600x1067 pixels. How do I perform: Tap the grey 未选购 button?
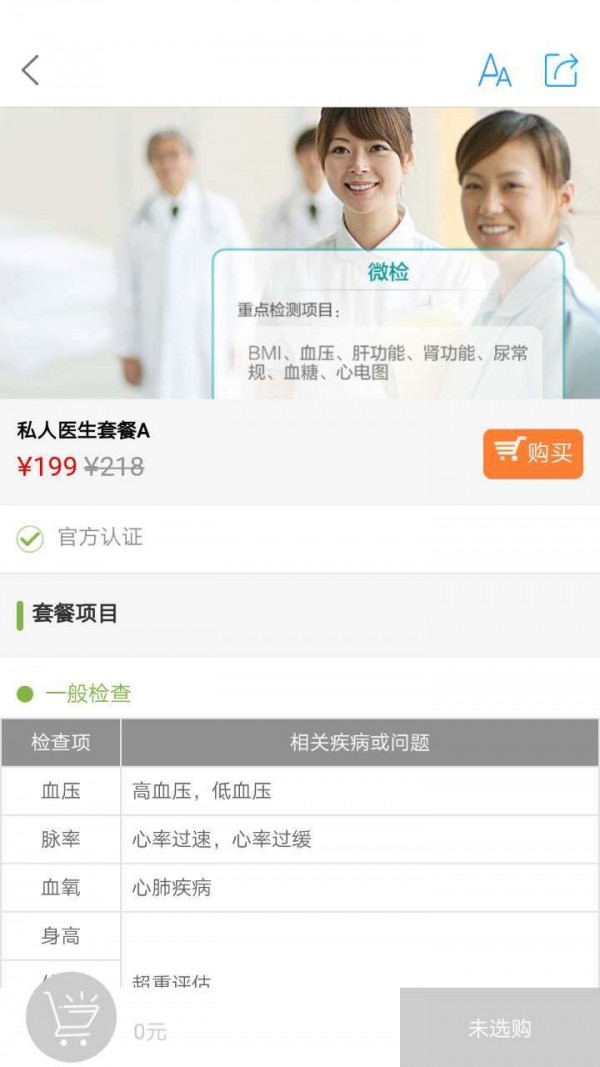click(x=499, y=1028)
